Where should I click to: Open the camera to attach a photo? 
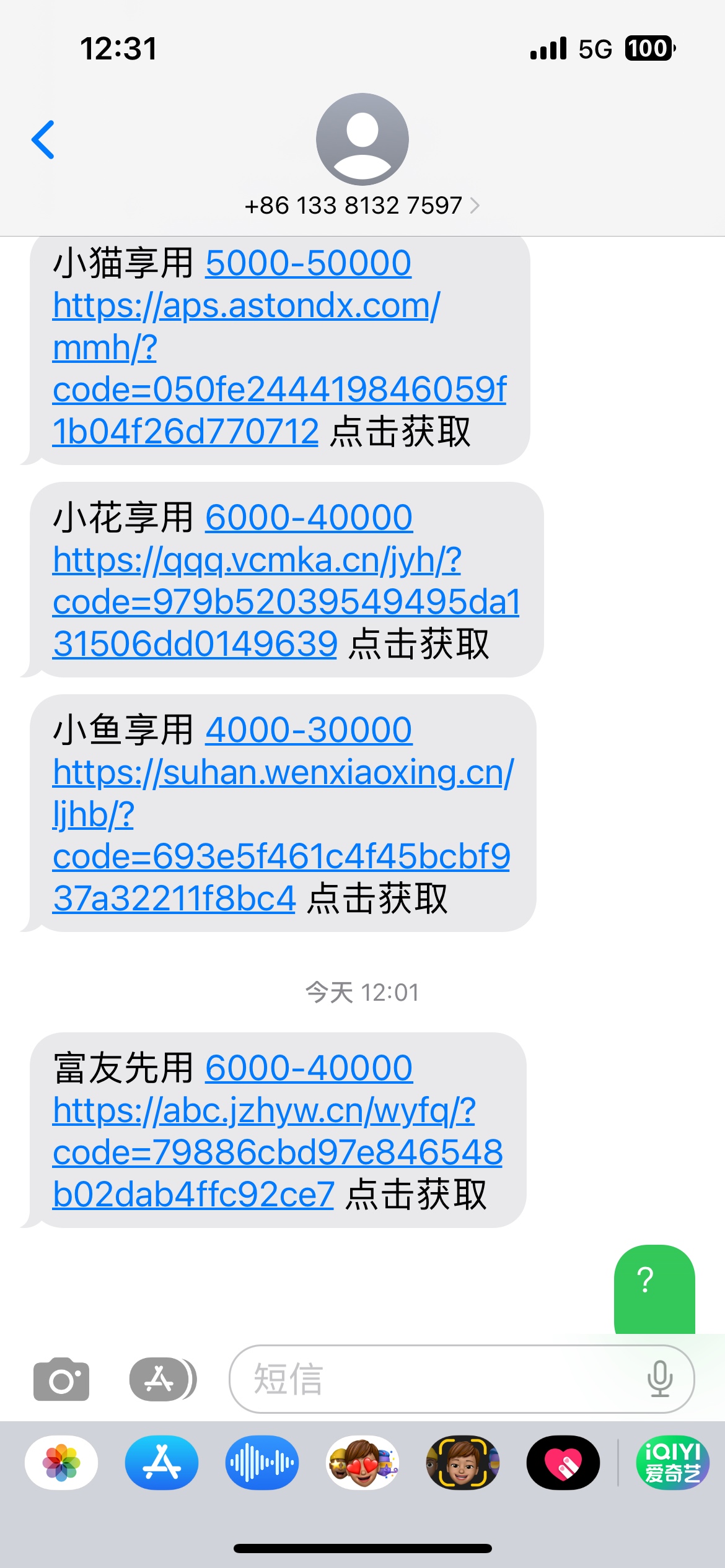[x=61, y=1379]
